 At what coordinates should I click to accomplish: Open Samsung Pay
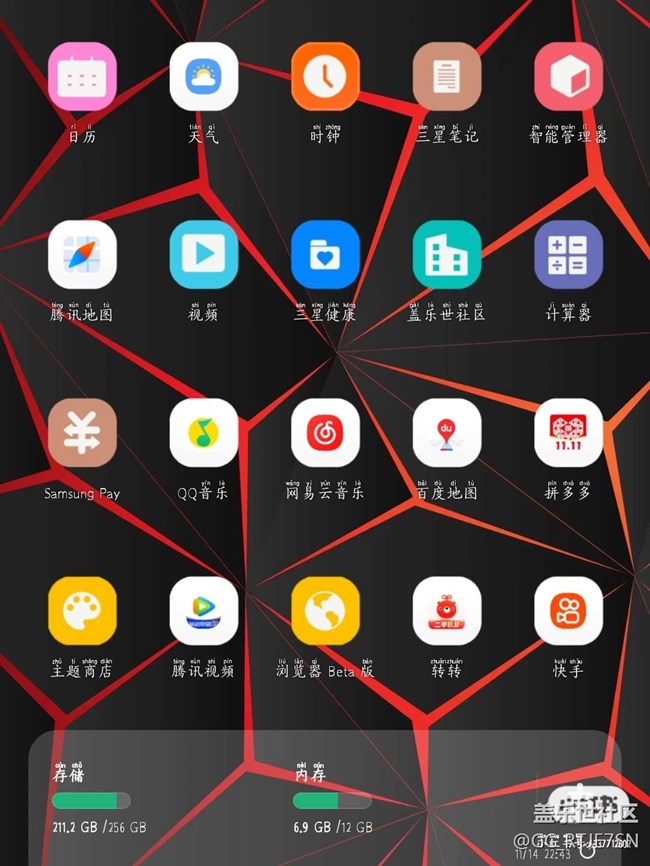point(82,433)
